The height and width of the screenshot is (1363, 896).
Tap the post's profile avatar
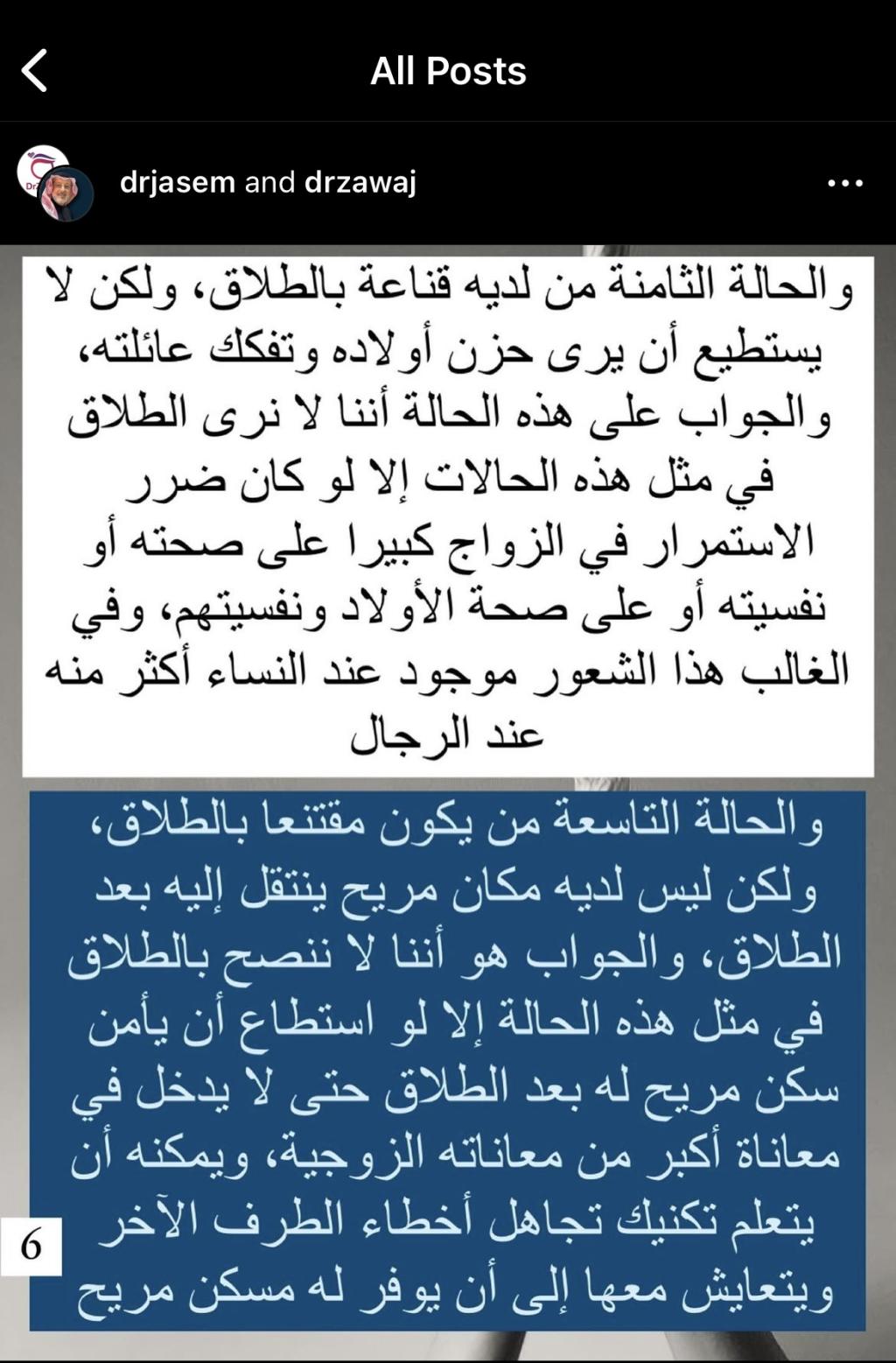click(x=56, y=183)
